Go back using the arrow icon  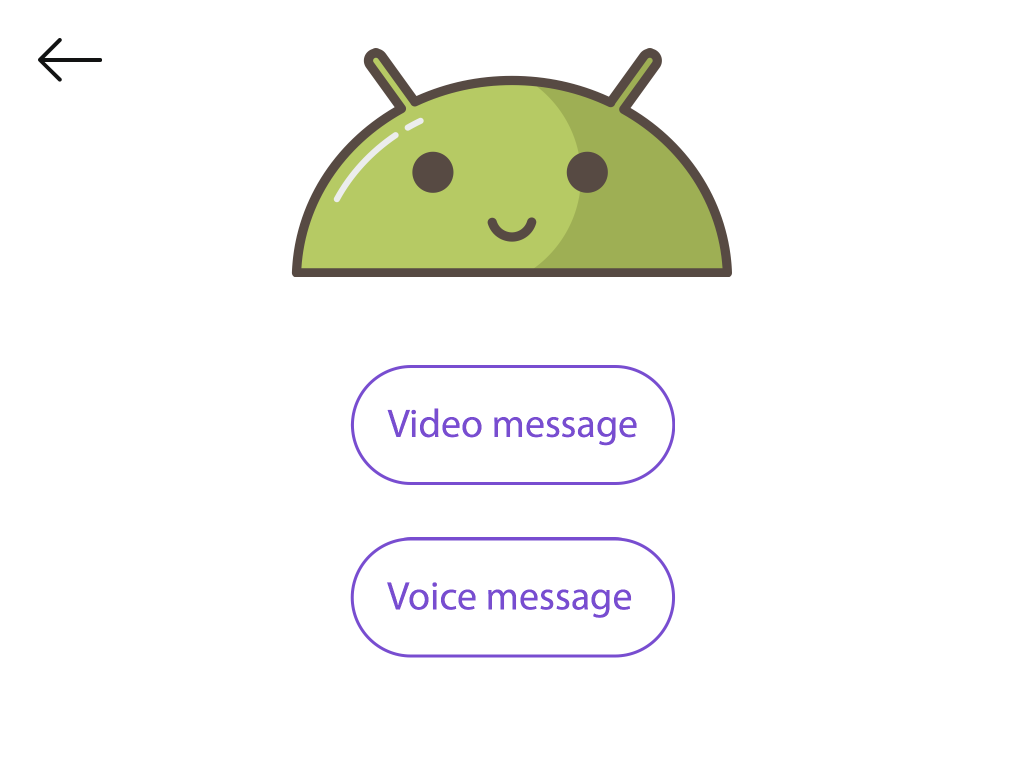(70, 60)
